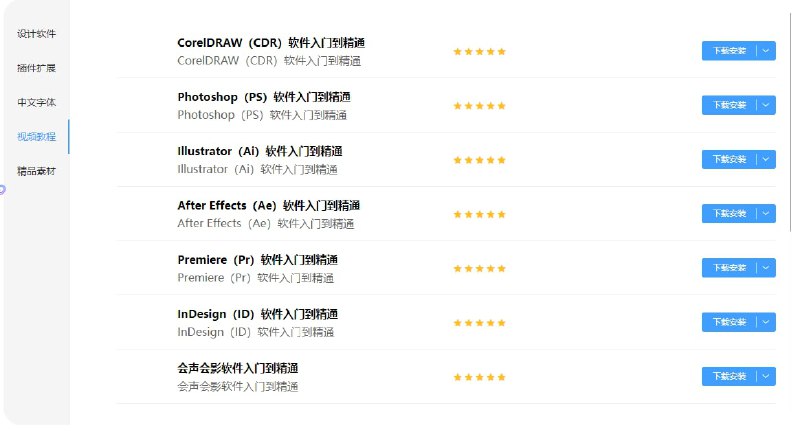Install the InDesign (ID) tutorial
This screenshot has height=432, width=800.
click(729, 322)
